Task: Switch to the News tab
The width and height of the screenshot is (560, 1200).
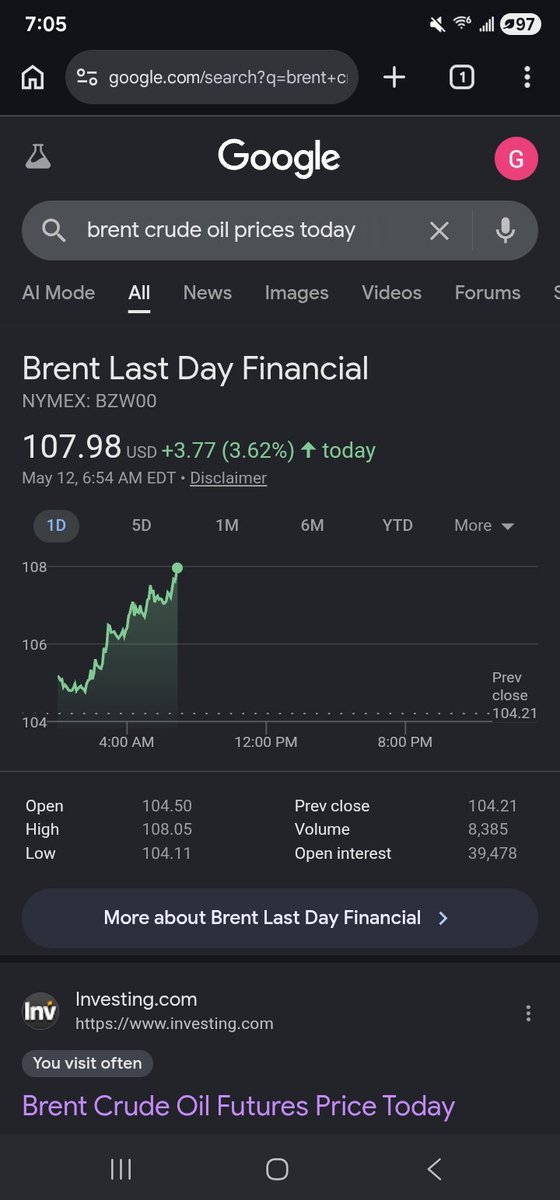Action: tap(207, 293)
